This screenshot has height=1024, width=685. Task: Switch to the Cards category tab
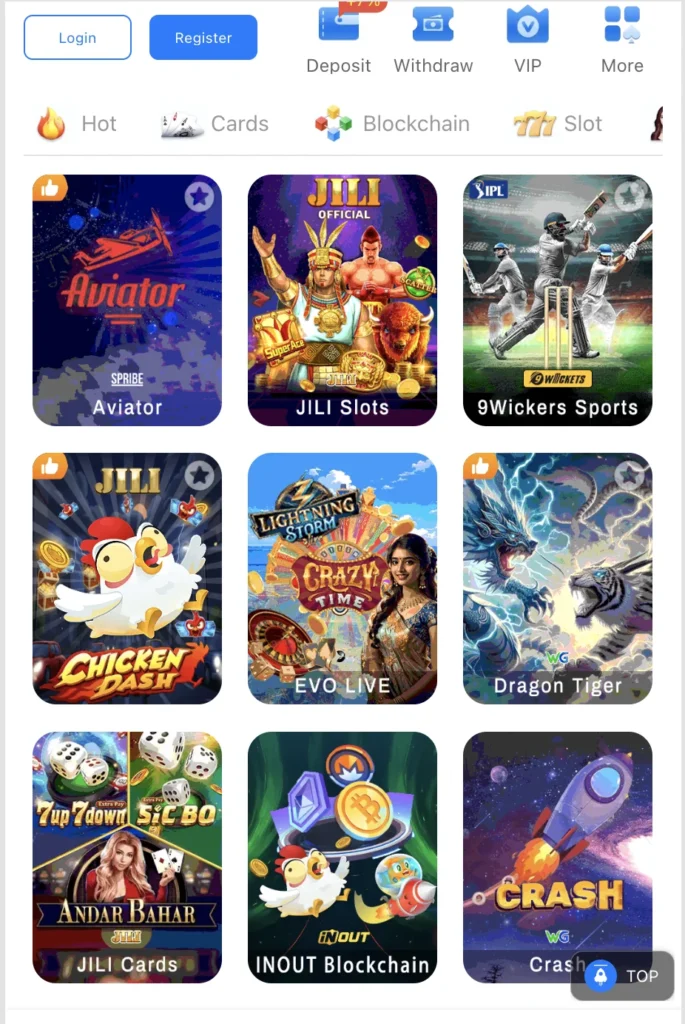pos(215,124)
